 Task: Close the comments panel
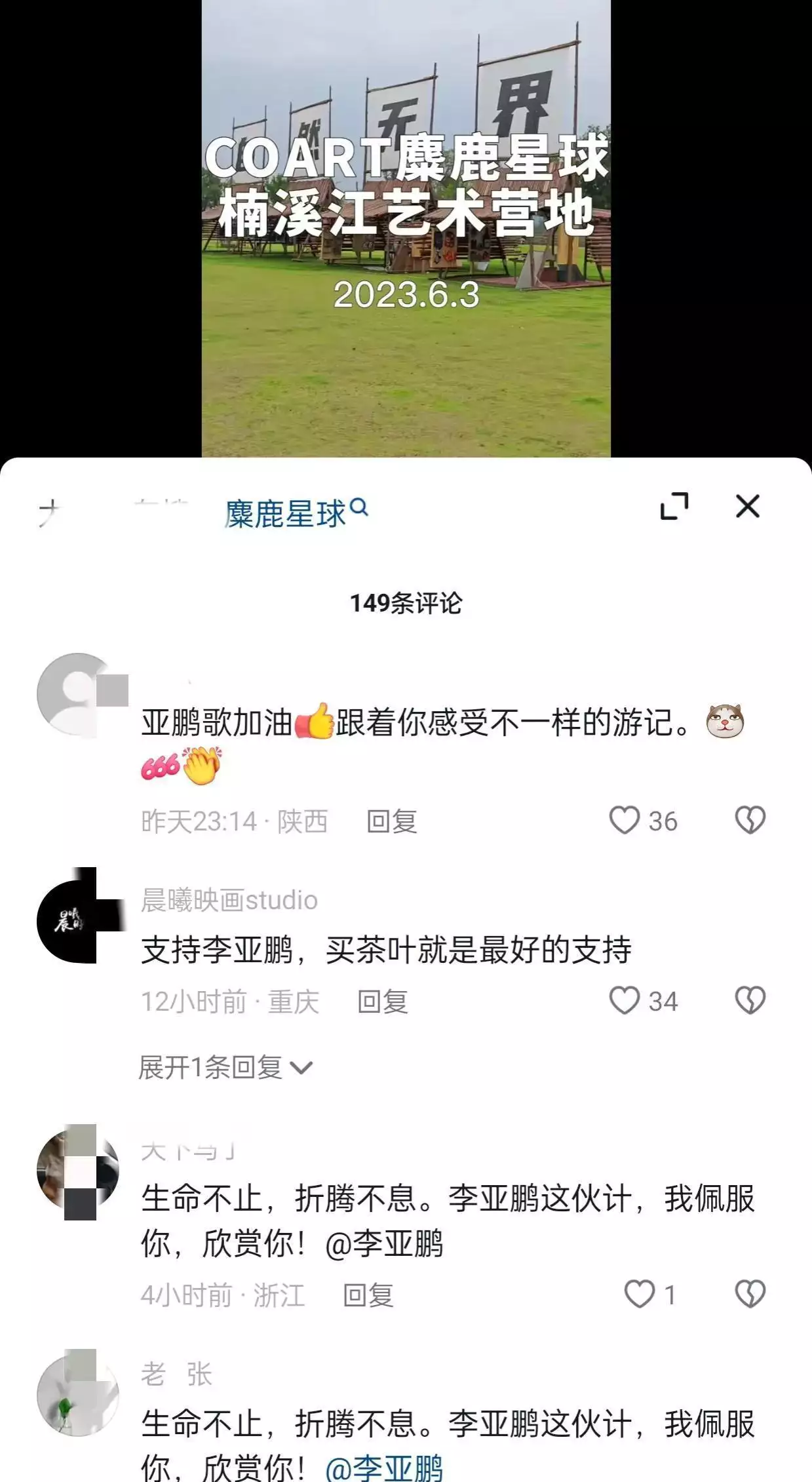tap(747, 507)
